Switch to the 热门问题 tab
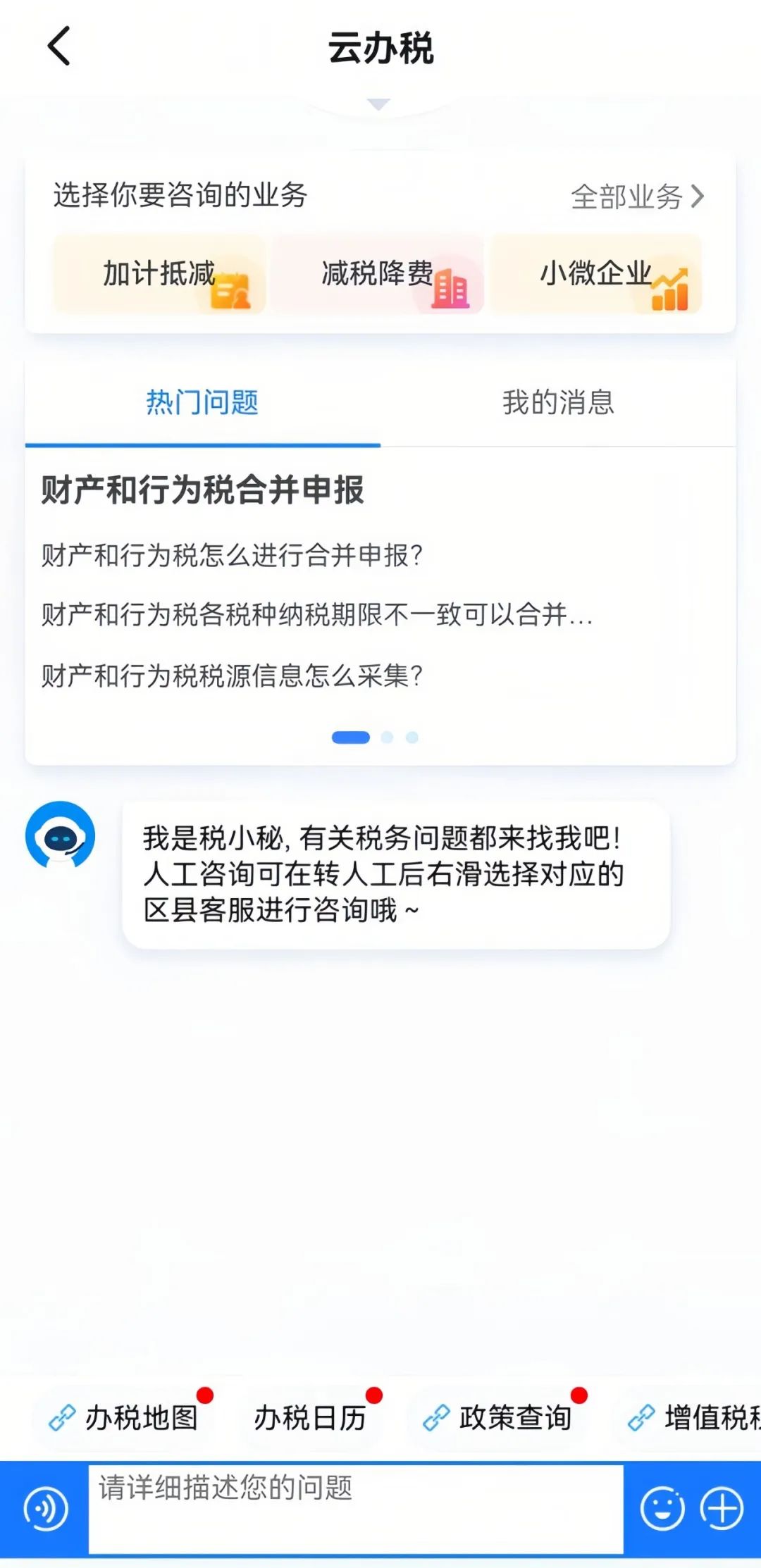761x1568 pixels. click(x=202, y=402)
